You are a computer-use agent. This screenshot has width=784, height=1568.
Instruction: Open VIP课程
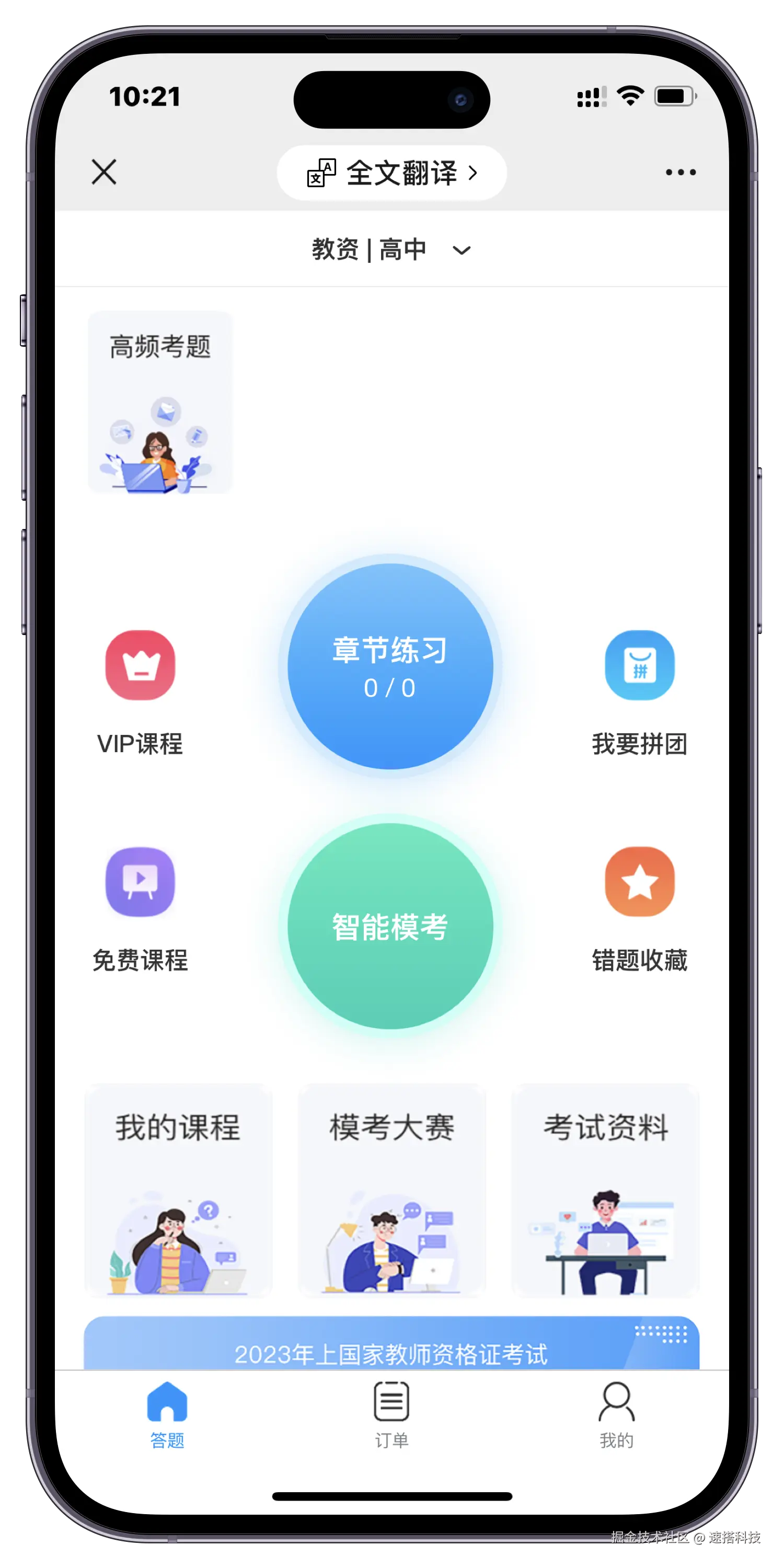(x=140, y=691)
